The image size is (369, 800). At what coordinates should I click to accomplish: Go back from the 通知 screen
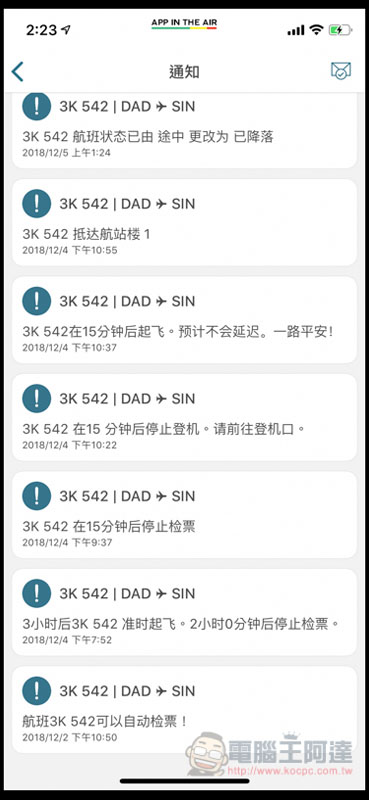point(18,72)
